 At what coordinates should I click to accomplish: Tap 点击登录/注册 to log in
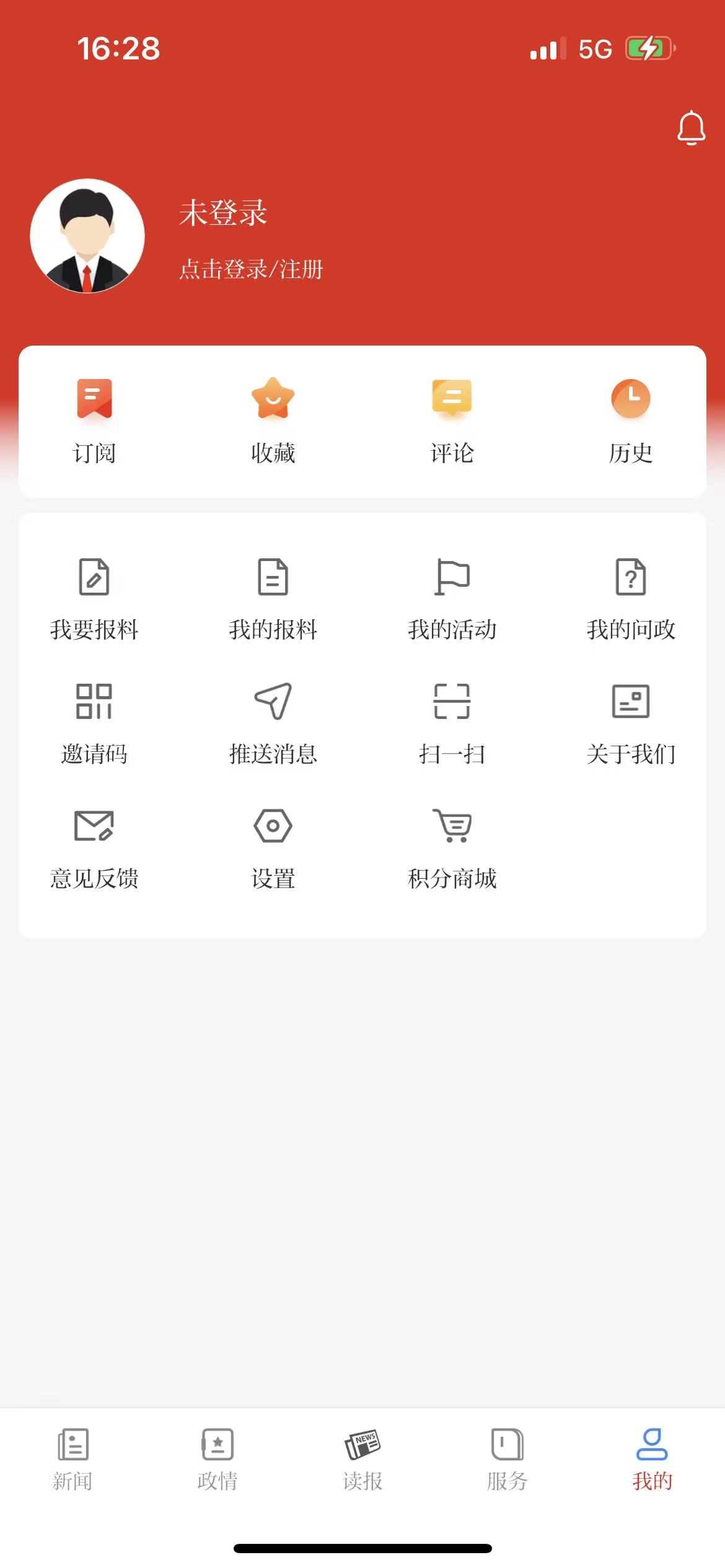250,269
